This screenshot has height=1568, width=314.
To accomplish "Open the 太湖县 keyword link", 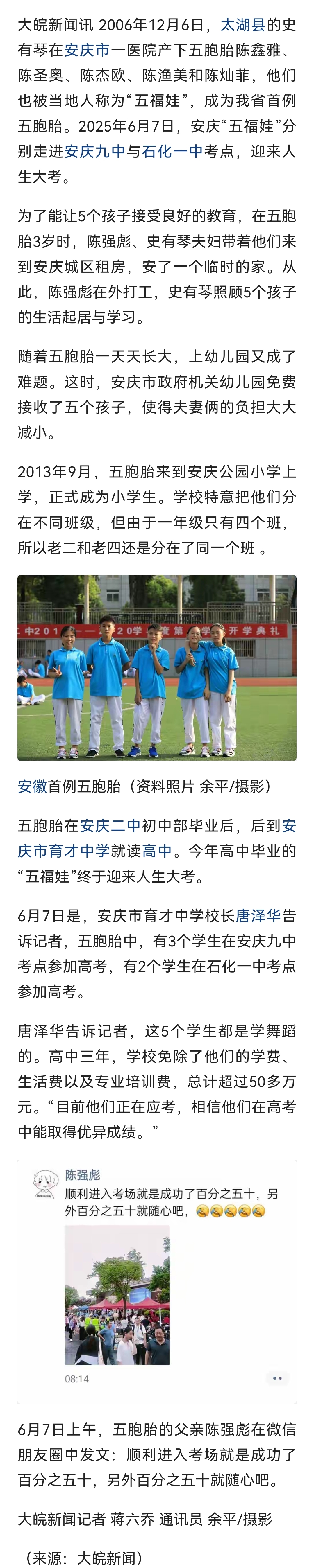I will pyautogui.click(x=243, y=25).
